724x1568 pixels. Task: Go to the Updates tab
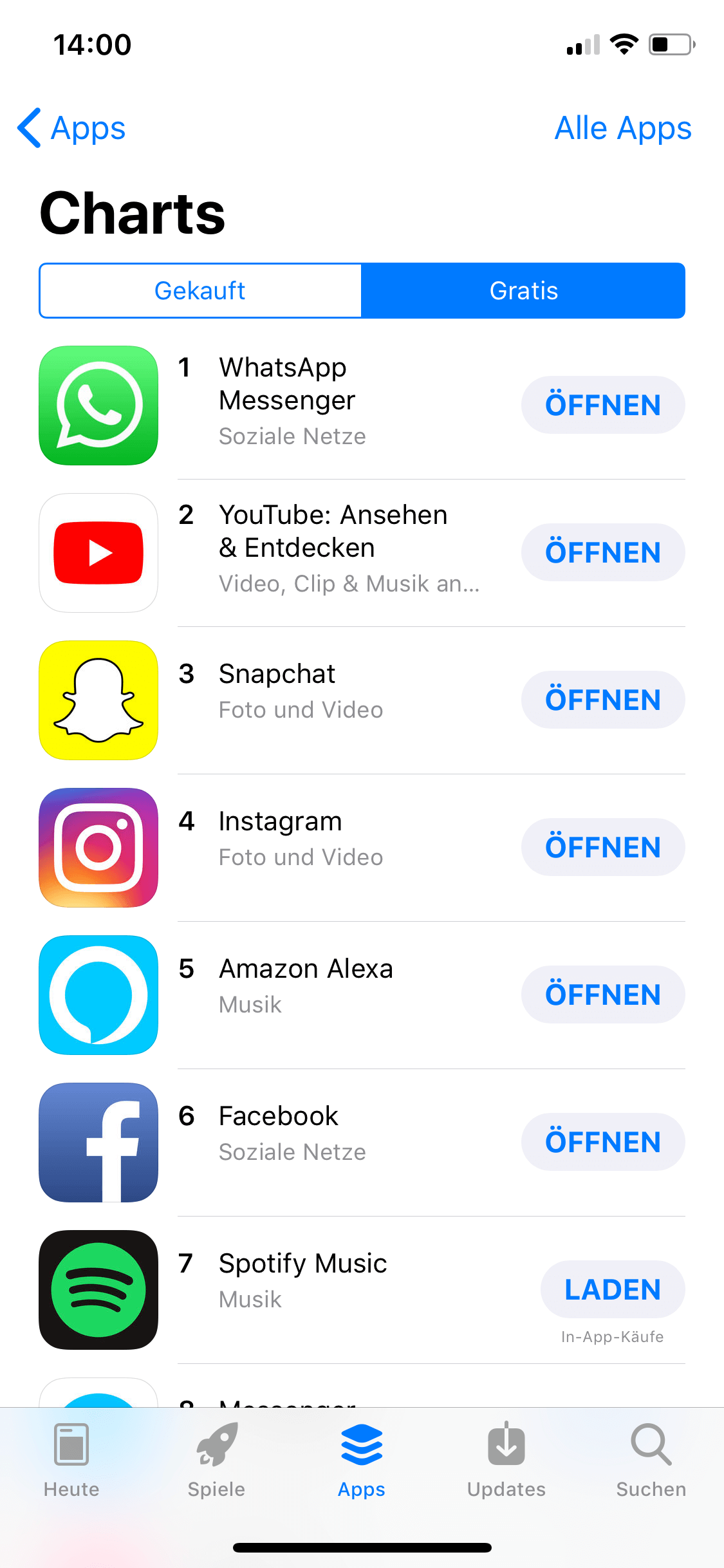pos(506,1461)
